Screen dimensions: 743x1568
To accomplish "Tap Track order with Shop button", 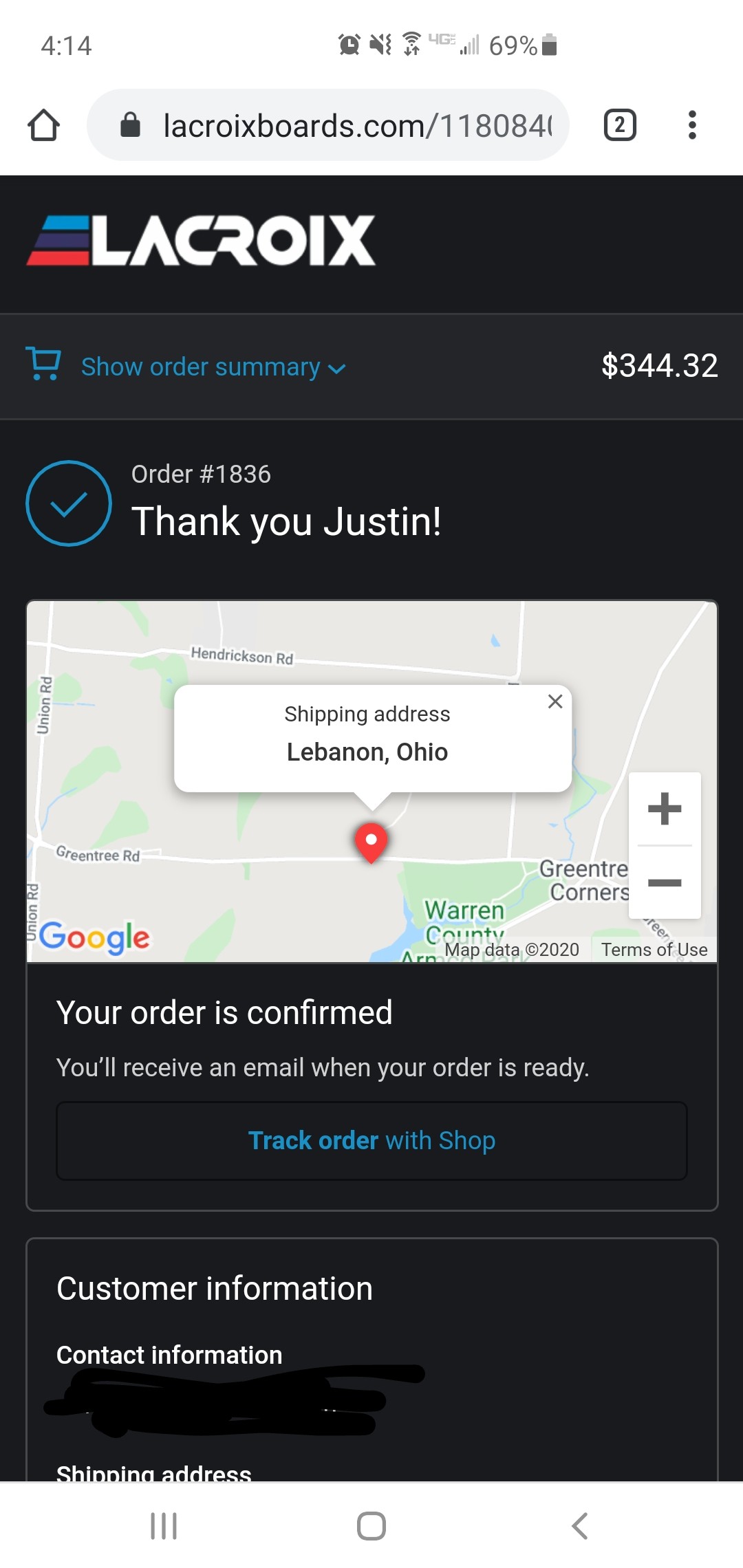I will (x=371, y=1141).
